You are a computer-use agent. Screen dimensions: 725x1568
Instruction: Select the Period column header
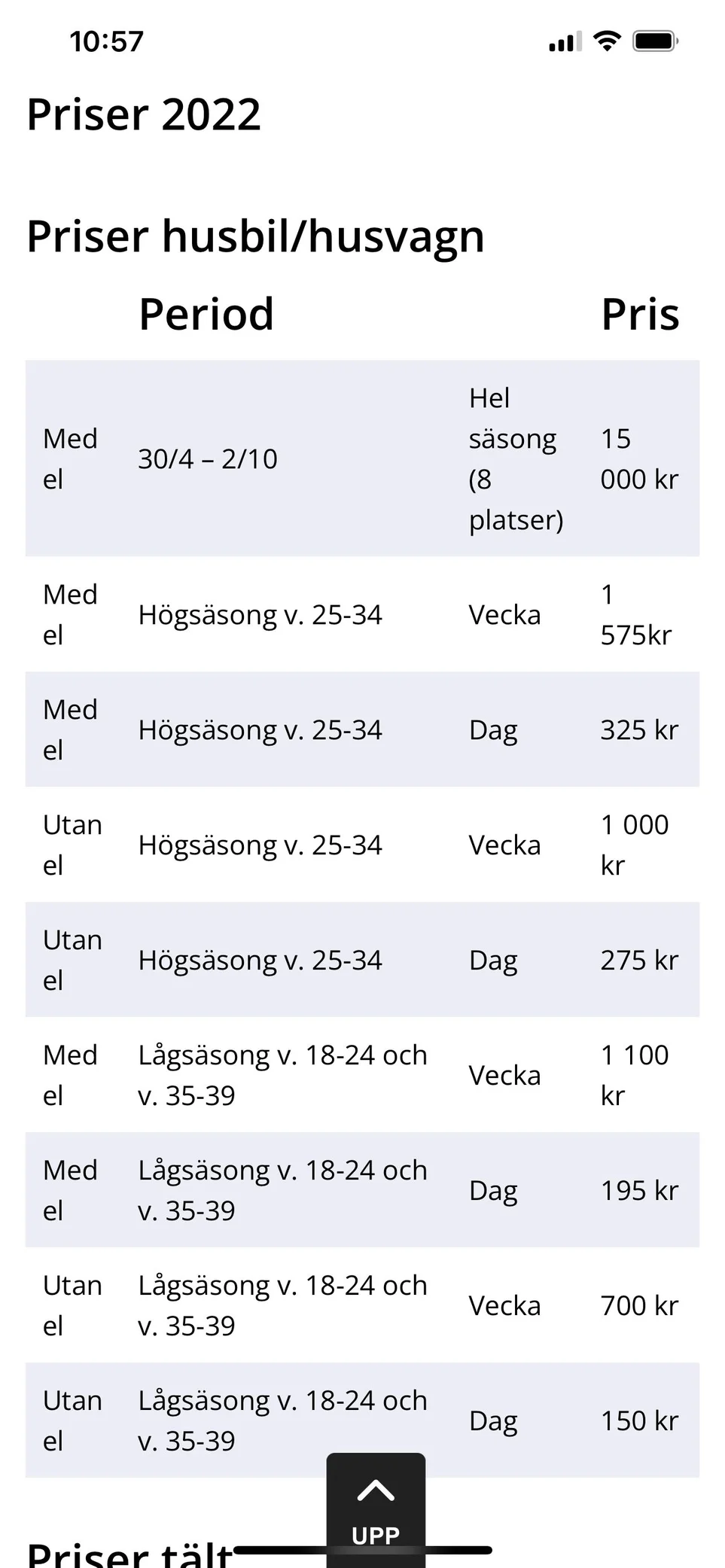(205, 314)
